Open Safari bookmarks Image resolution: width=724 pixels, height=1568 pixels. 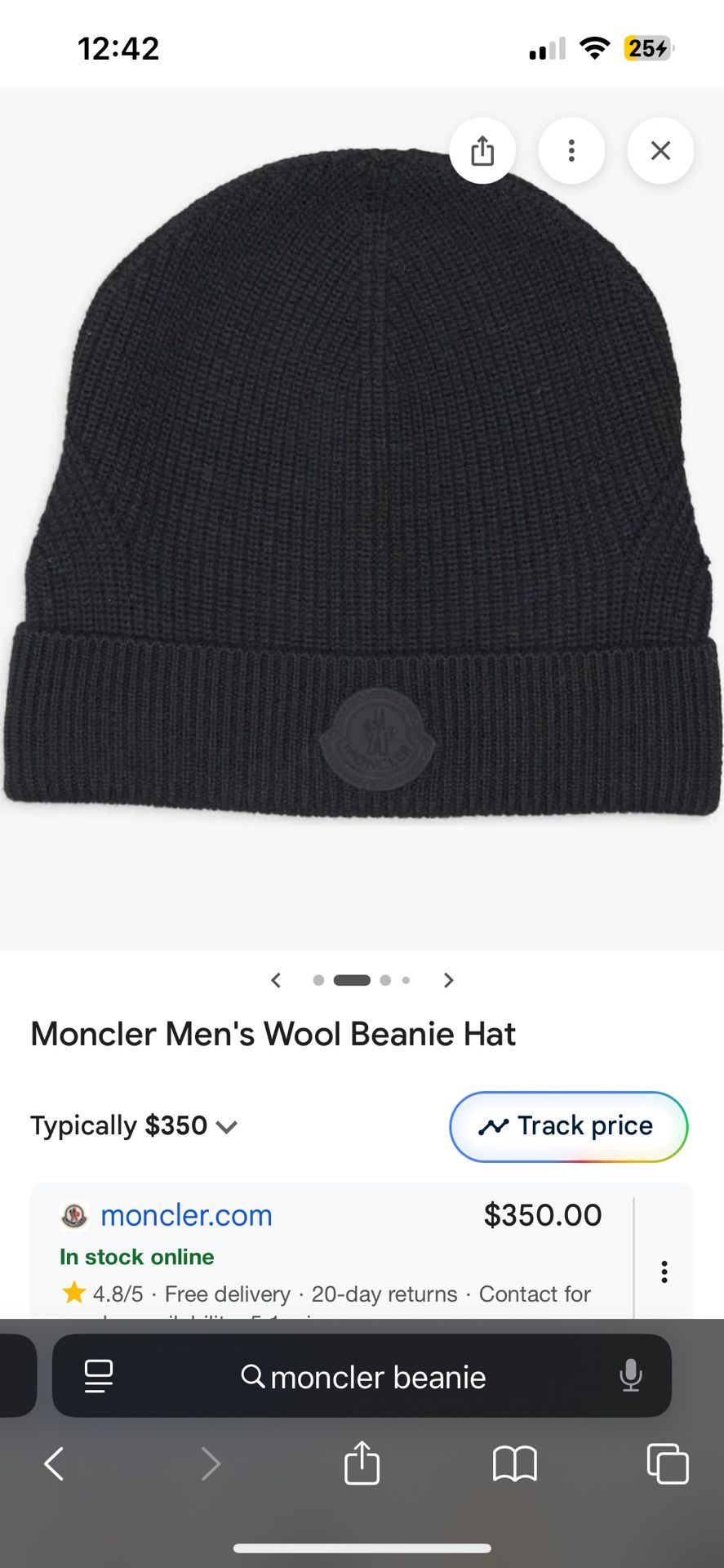[515, 1463]
